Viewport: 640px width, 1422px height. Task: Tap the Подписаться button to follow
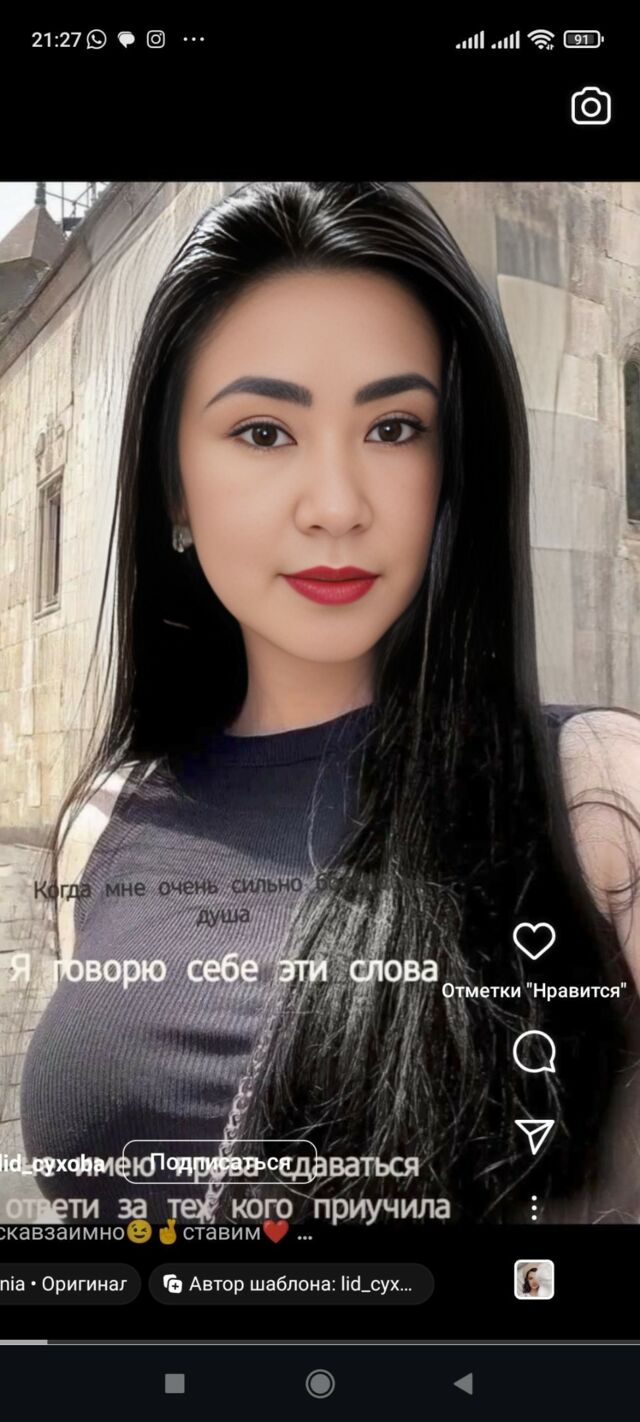[220, 1162]
